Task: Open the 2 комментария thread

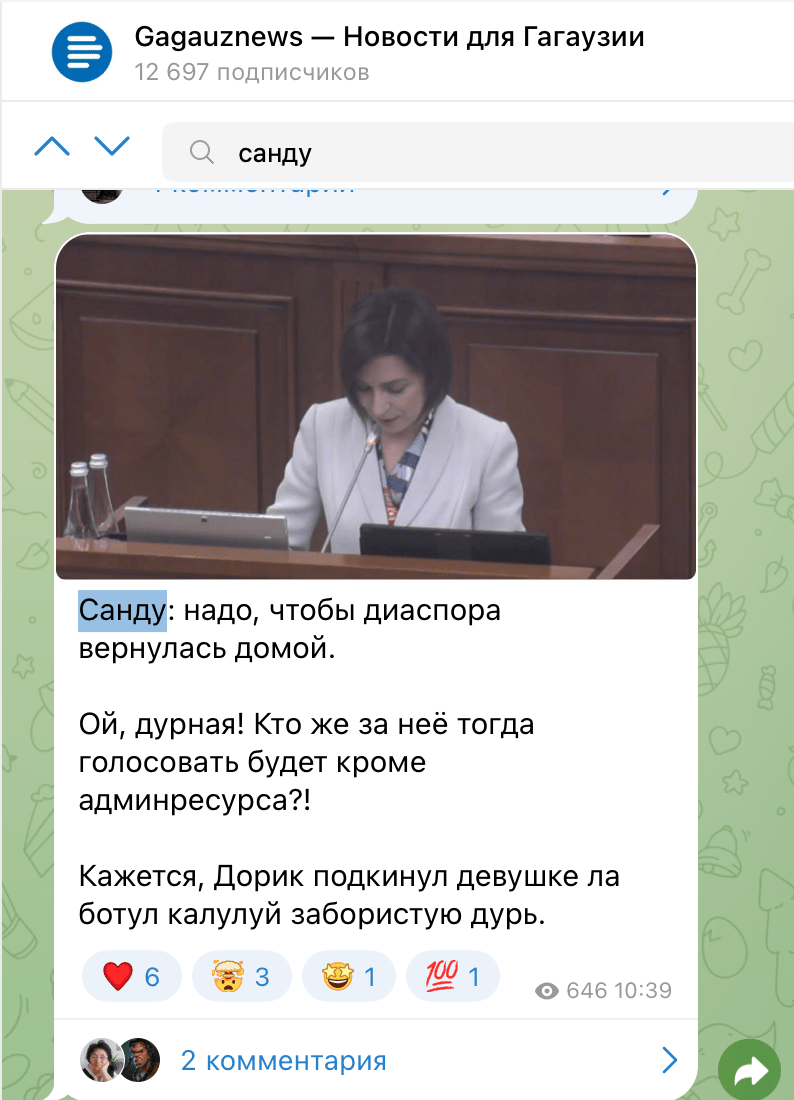Action: coord(283,1061)
